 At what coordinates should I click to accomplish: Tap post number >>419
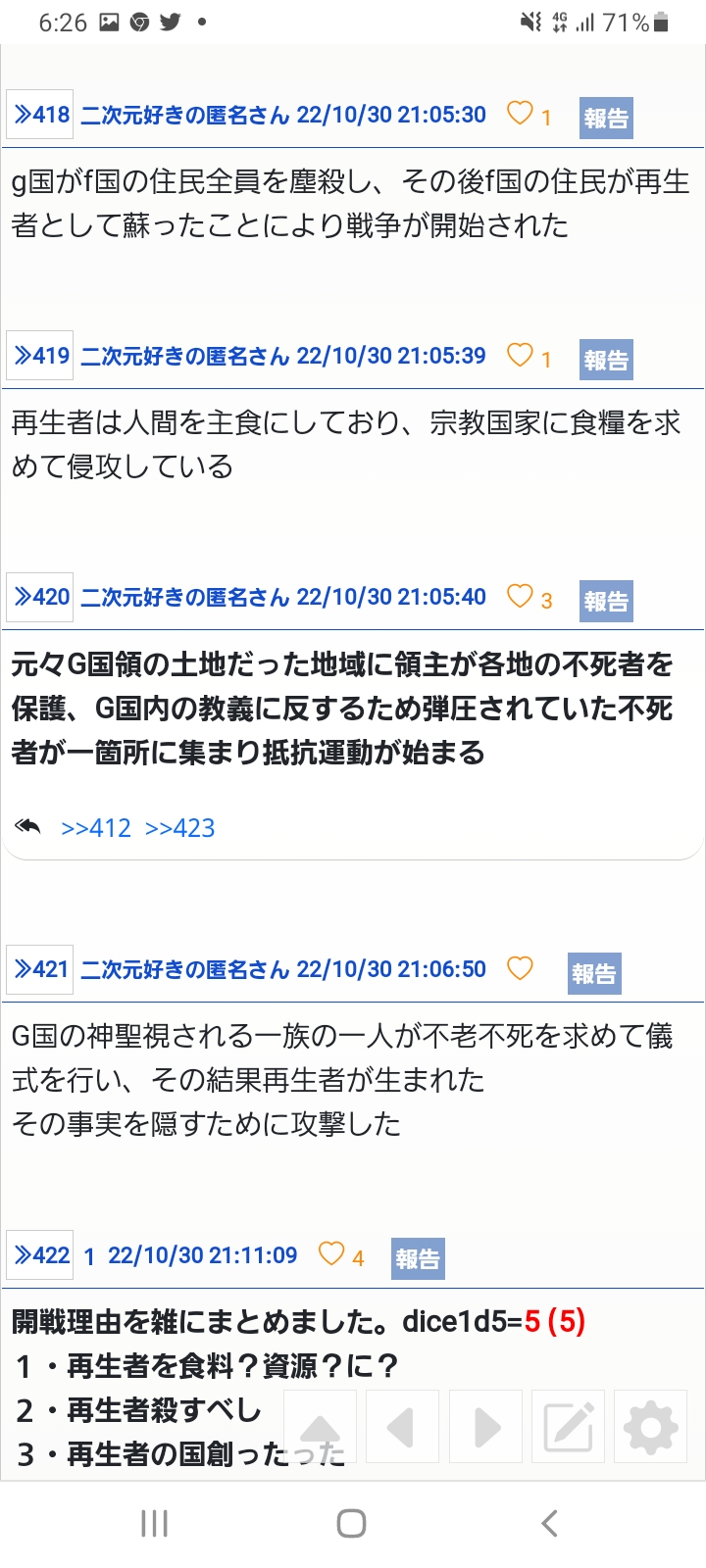click(41, 356)
